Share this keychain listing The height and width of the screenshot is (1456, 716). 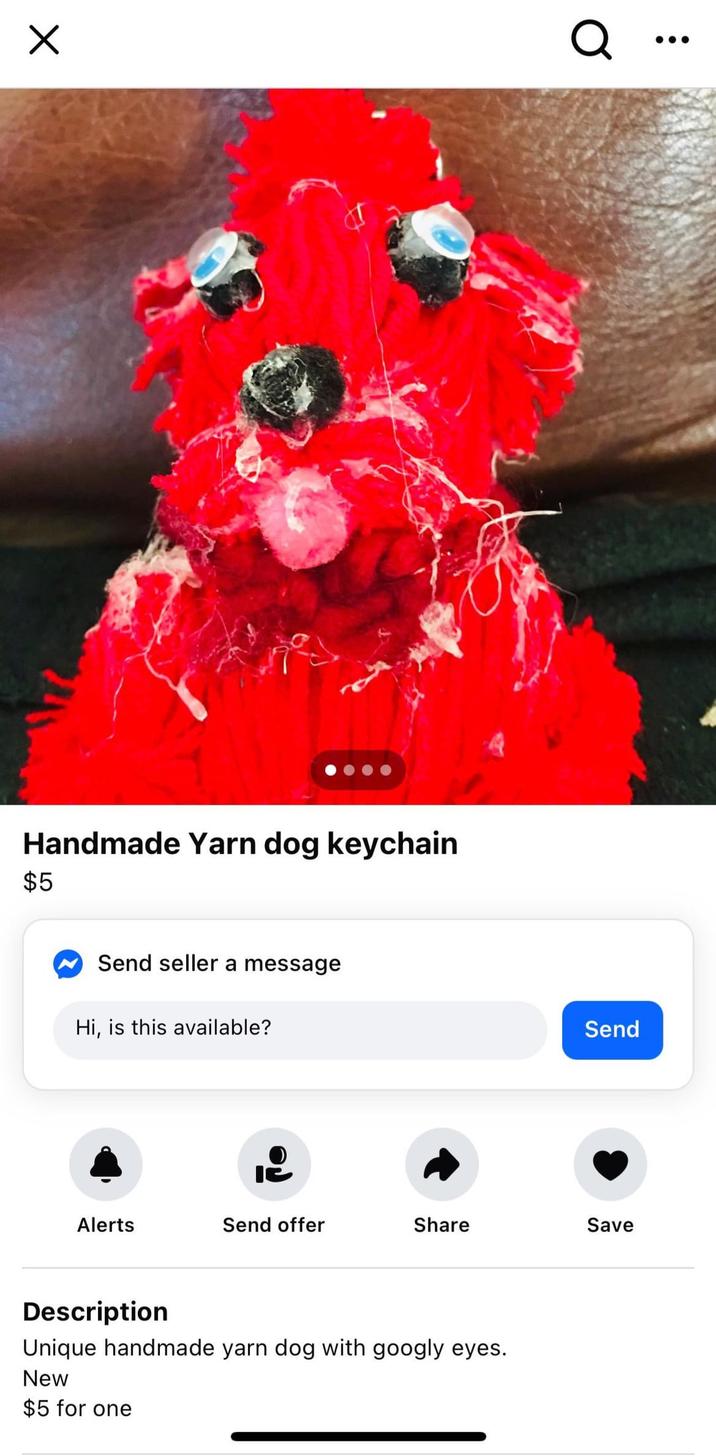tap(442, 1165)
